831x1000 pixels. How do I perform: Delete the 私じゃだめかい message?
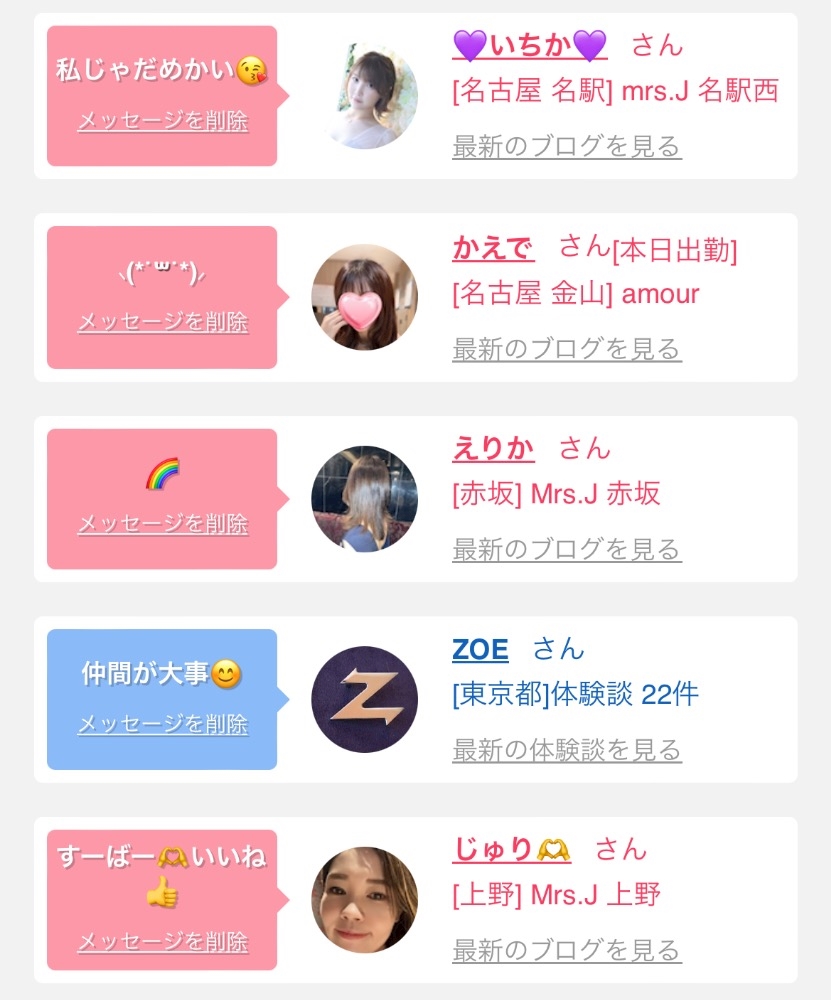tap(163, 121)
